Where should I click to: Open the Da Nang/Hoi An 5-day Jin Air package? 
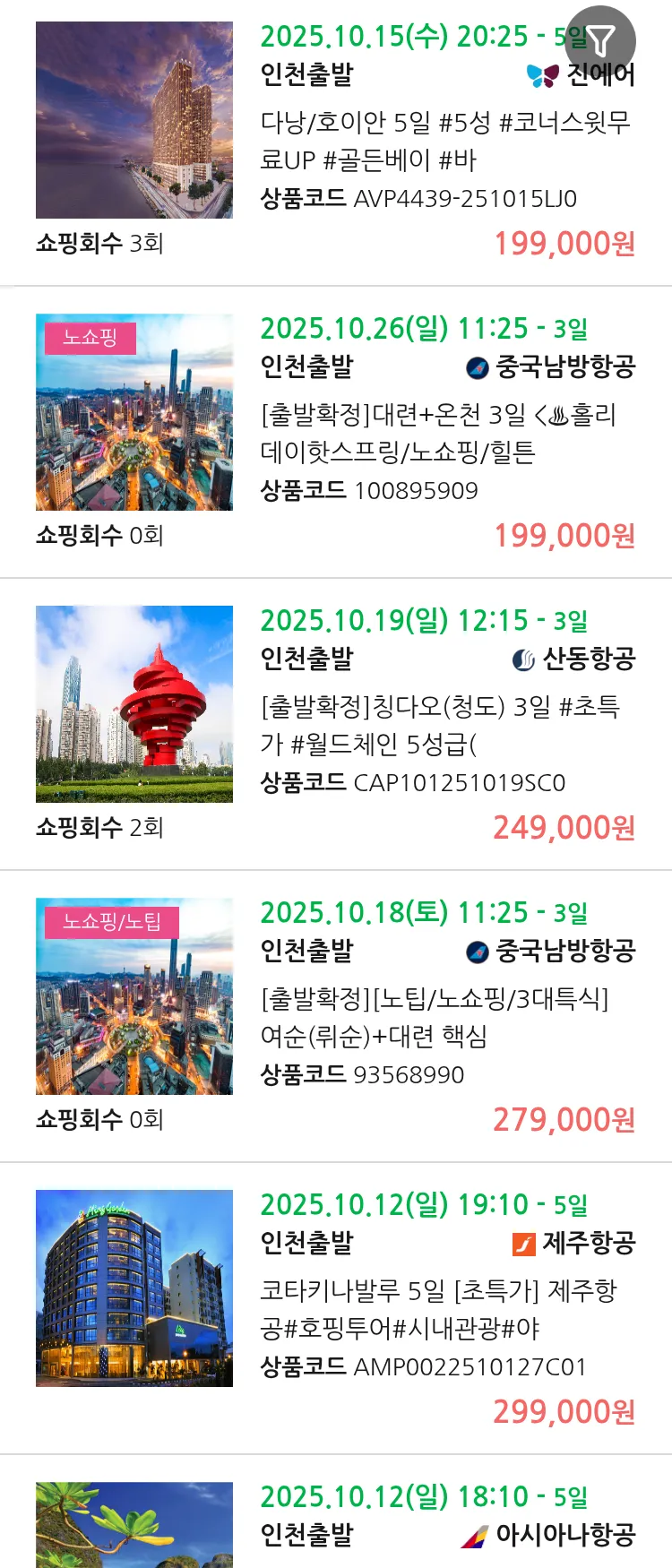click(x=444, y=141)
